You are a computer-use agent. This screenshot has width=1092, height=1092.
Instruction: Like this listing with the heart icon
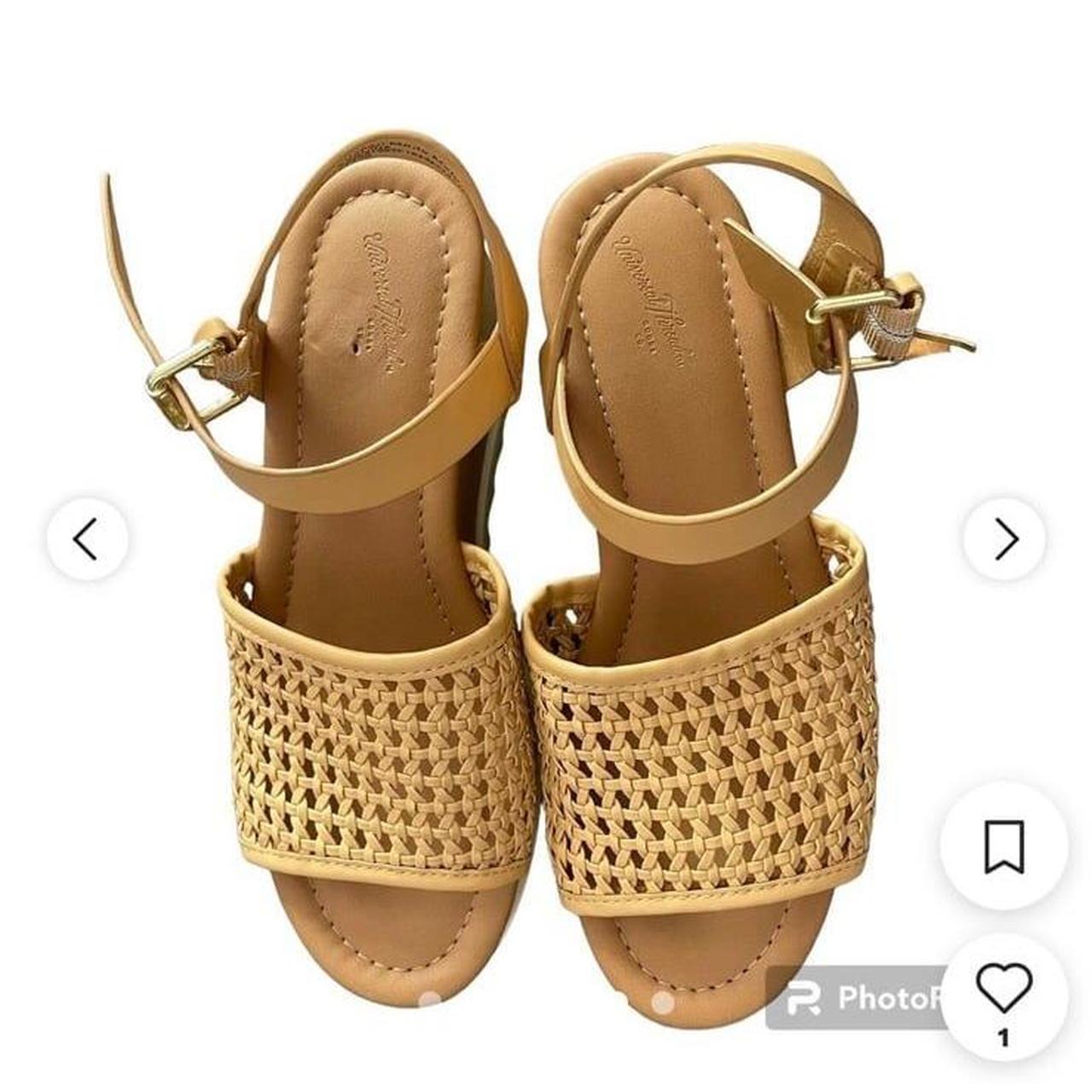click(x=1004, y=990)
